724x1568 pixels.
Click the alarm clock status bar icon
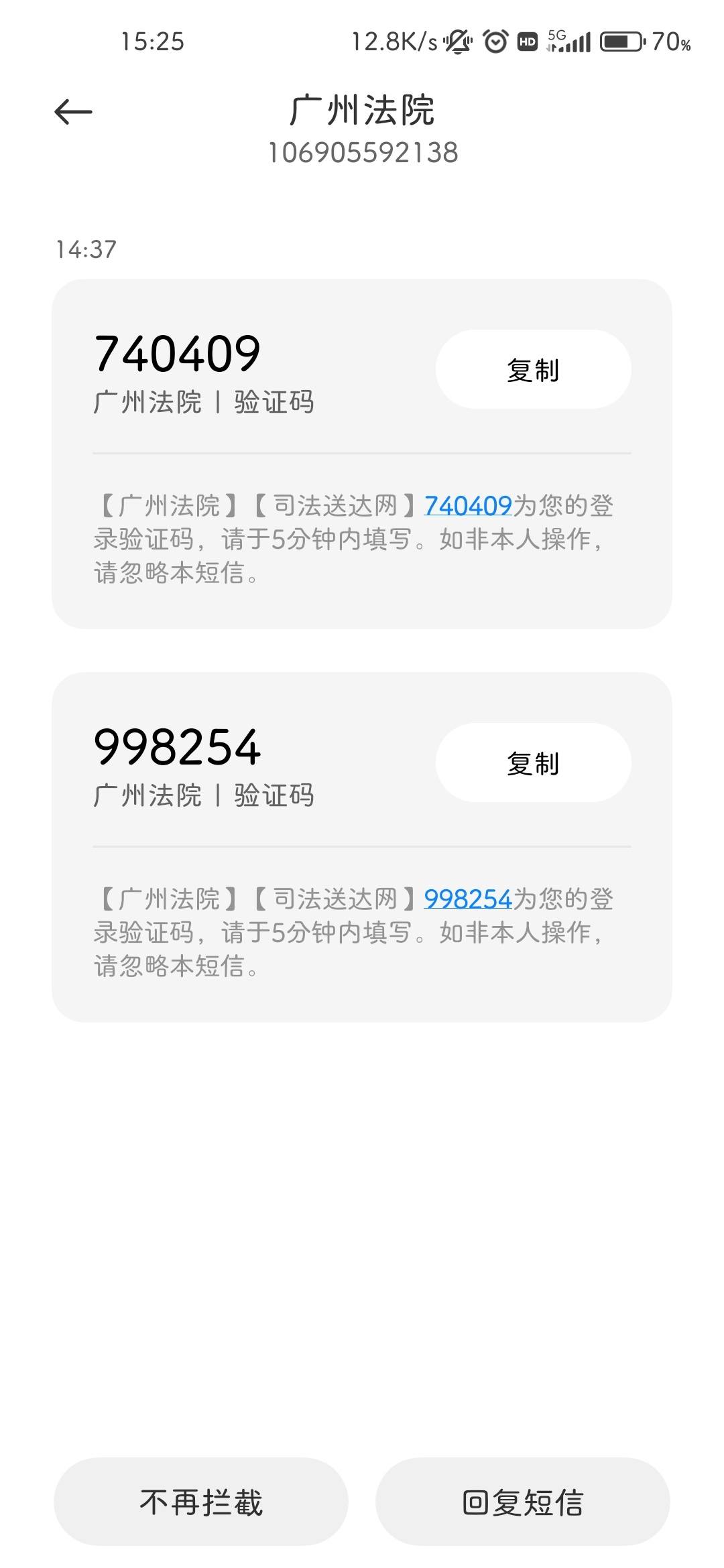pos(495,42)
